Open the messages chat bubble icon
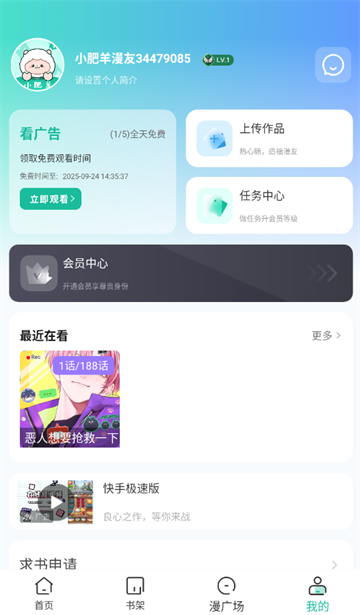 tap(333, 65)
